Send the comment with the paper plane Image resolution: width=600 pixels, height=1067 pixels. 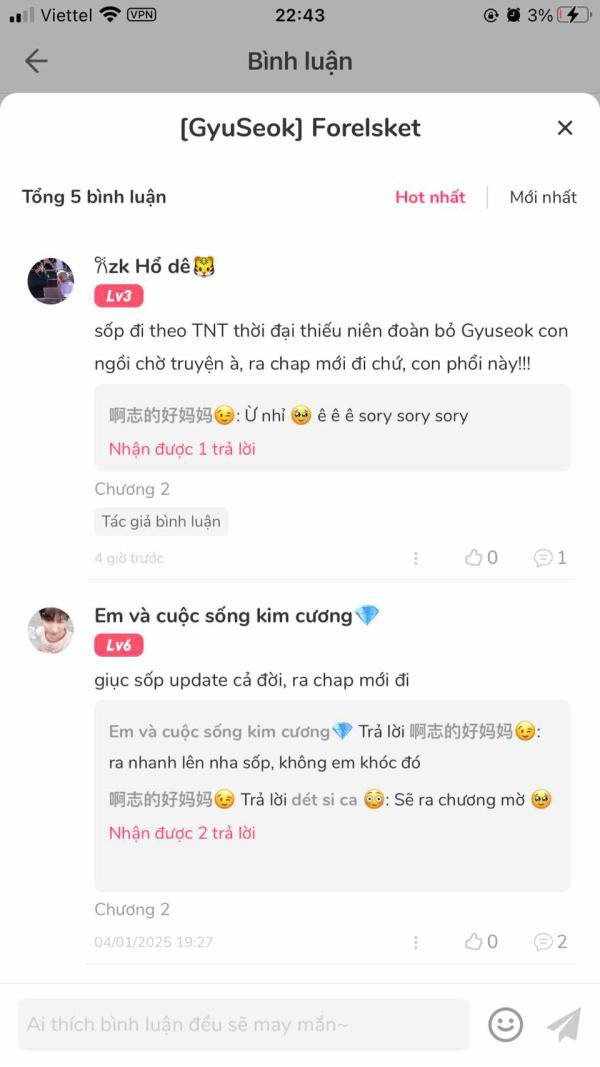pyautogui.click(x=564, y=1024)
